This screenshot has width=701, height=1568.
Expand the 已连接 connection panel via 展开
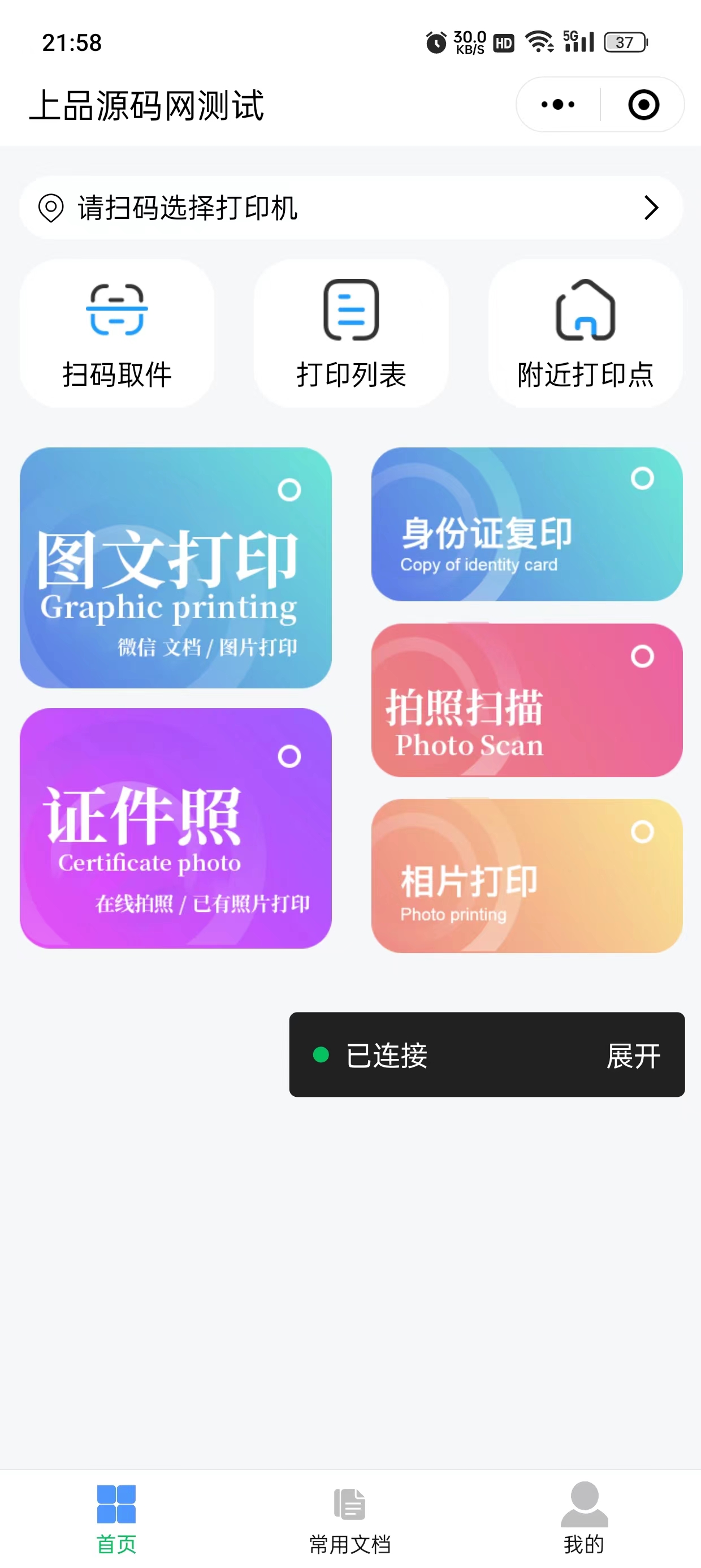click(633, 1055)
